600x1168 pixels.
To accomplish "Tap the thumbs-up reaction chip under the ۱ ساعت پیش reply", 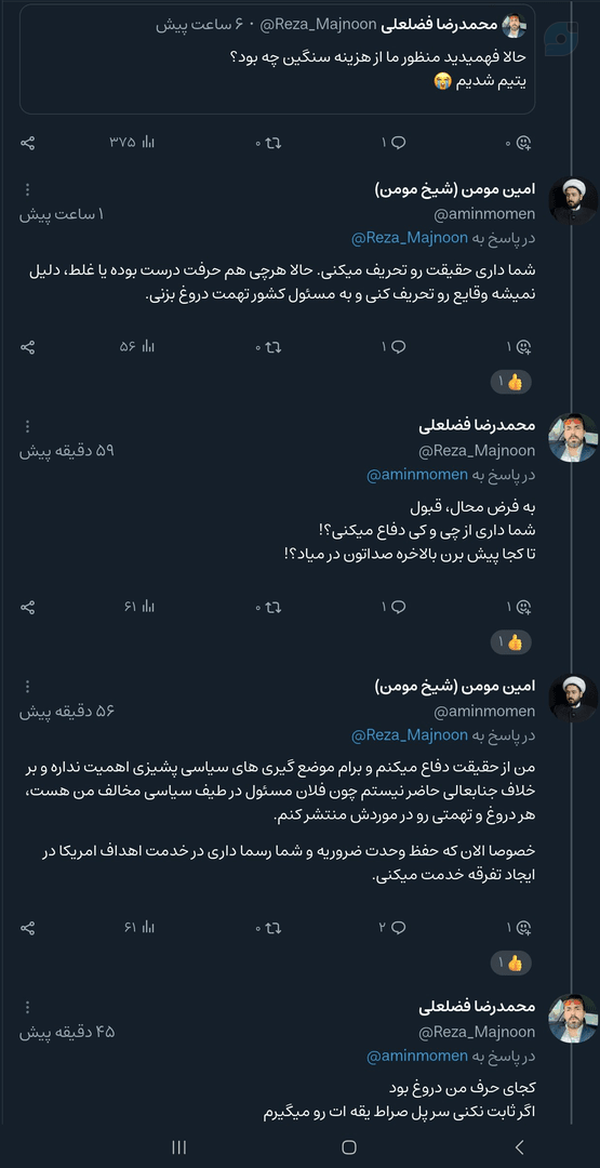I will (511, 382).
